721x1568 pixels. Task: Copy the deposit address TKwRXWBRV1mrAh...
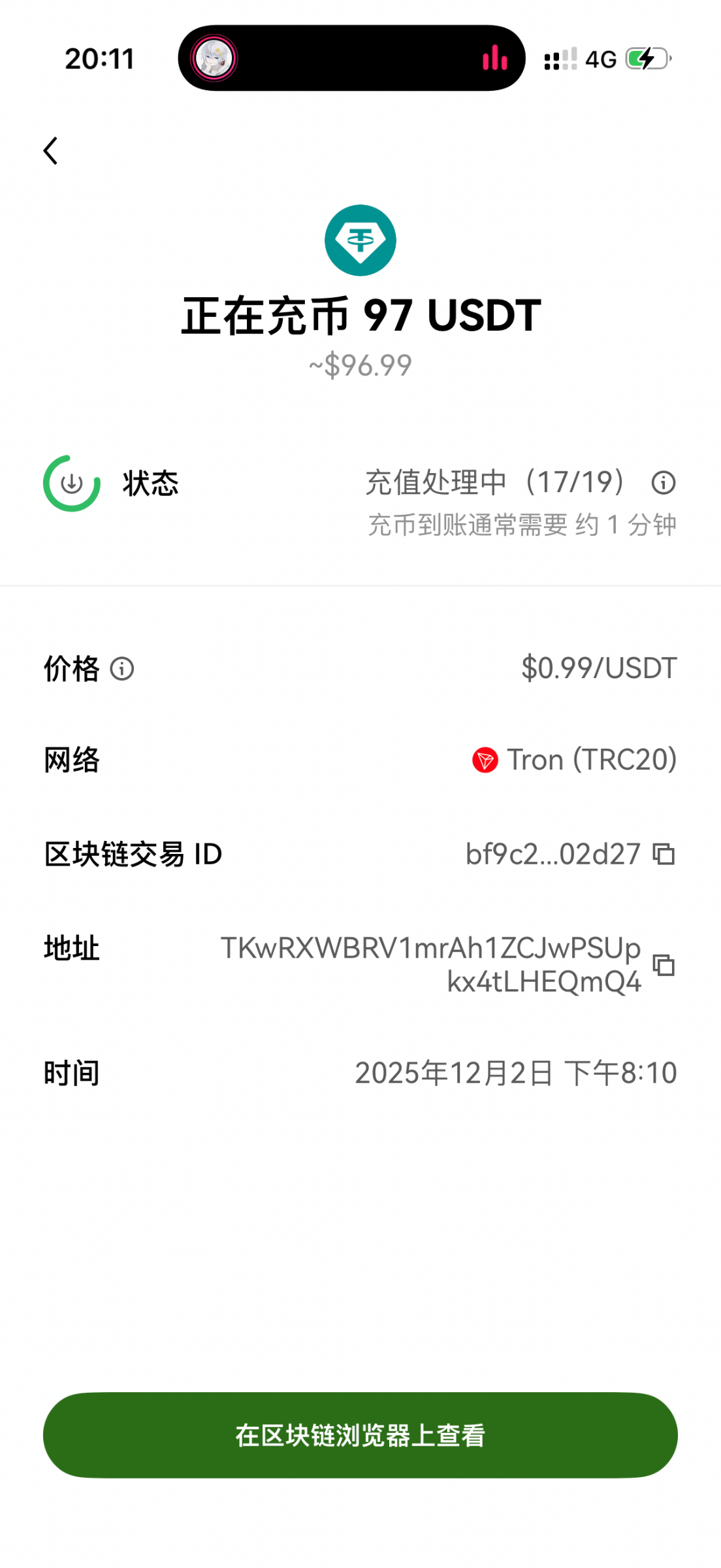click(x=664, y=965)
